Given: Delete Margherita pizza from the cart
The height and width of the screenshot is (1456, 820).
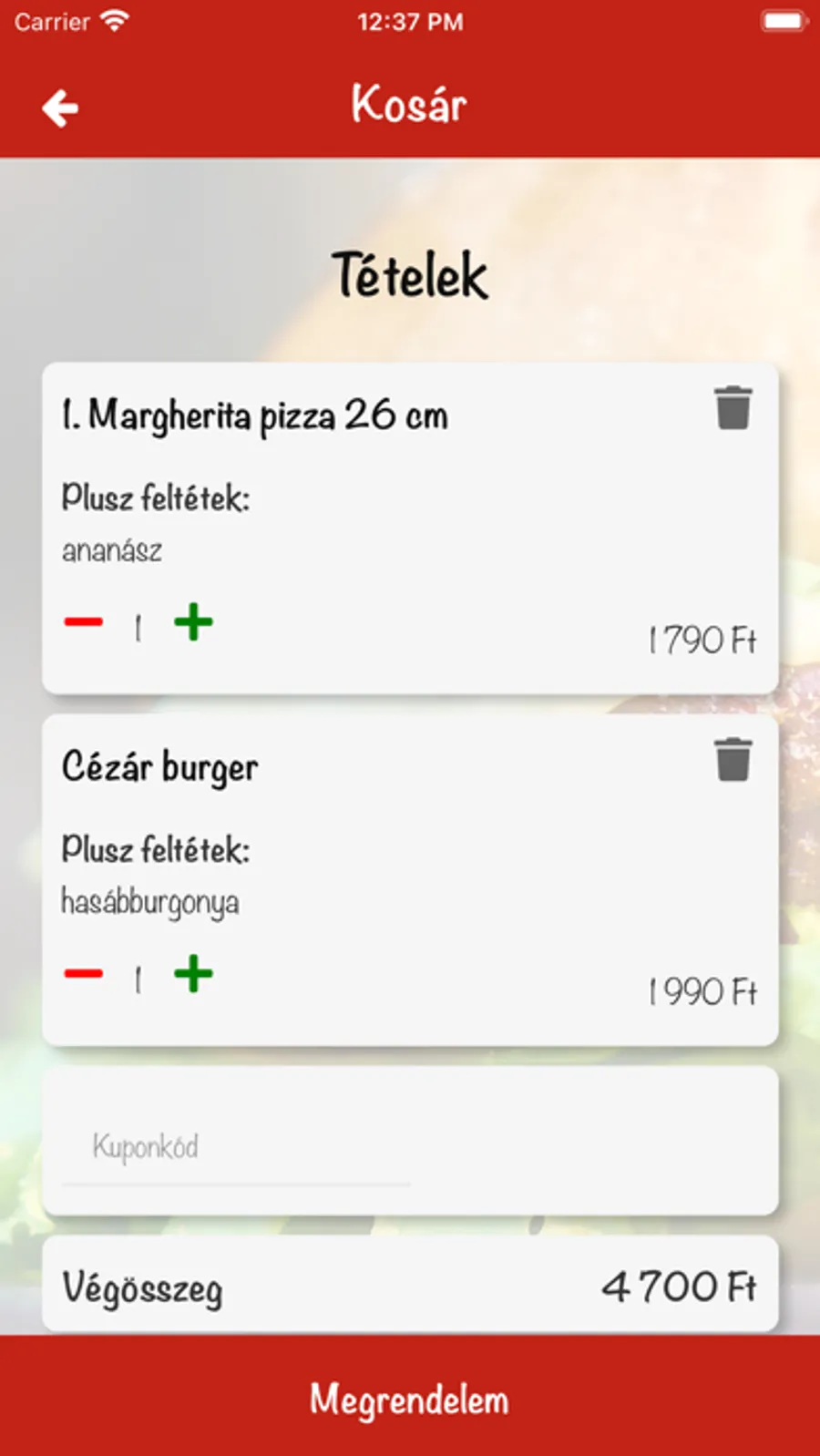Looking at the screenshot, I should [x=733, y=407].
